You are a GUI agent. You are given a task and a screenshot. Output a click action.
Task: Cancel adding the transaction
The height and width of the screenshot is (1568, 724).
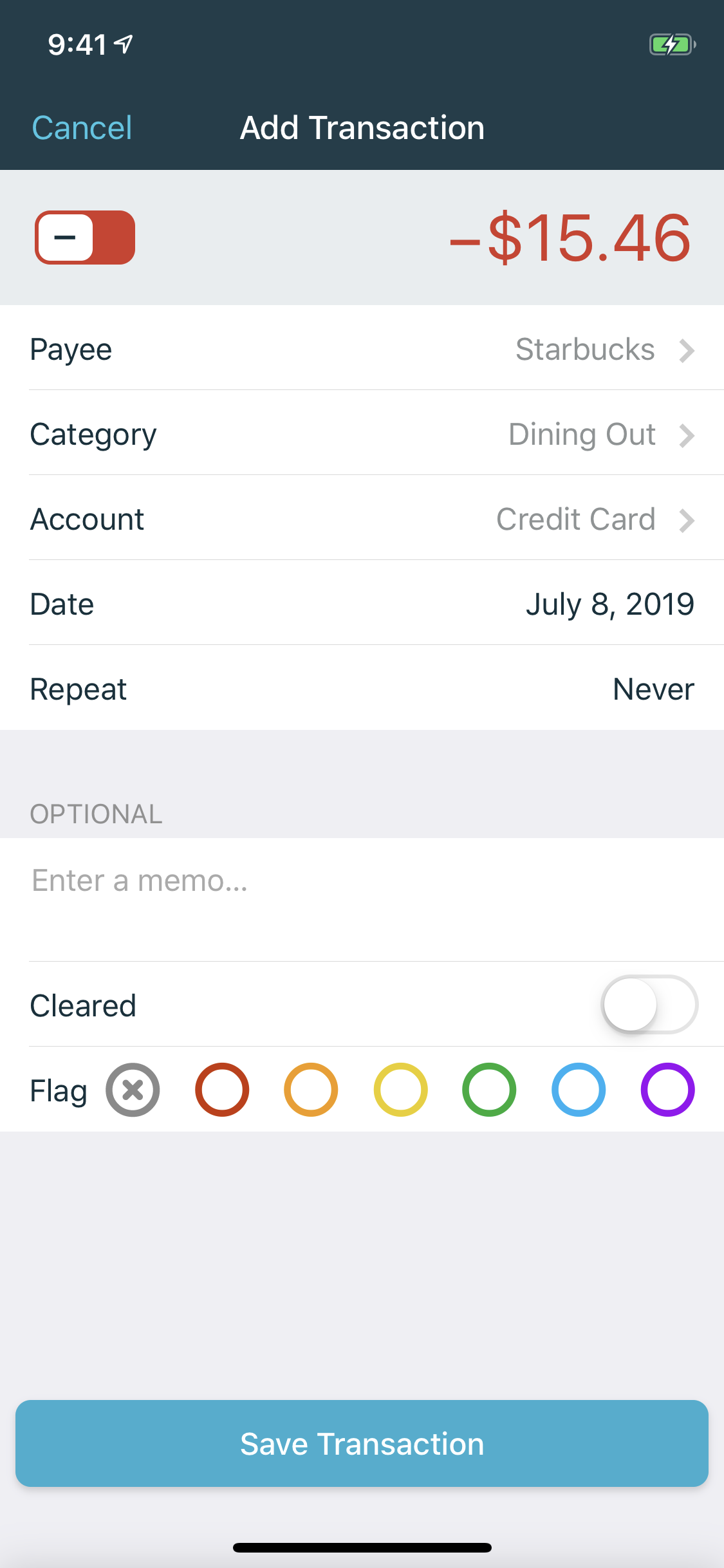tap(82, 127)
